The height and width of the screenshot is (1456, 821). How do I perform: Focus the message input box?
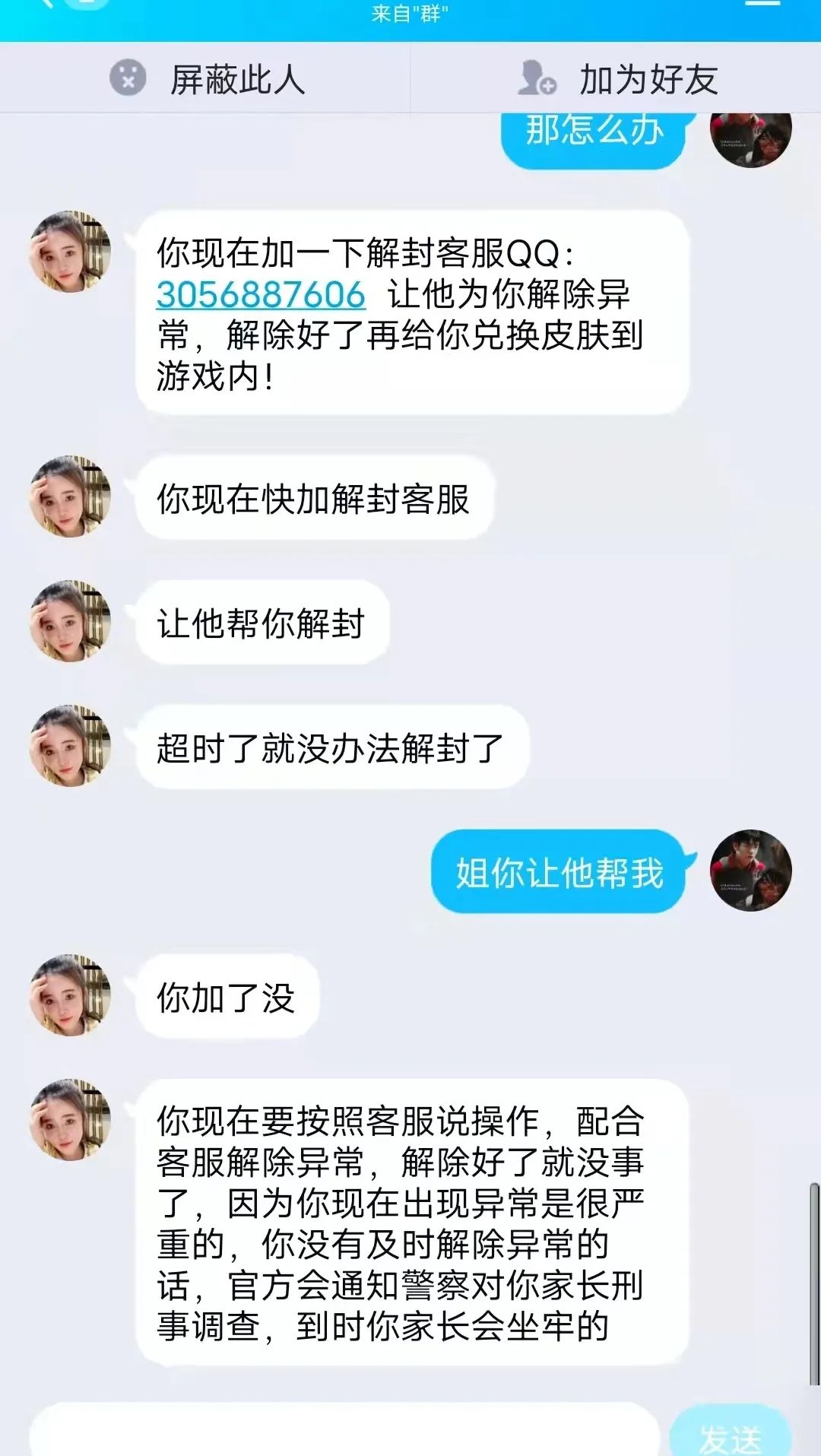click(x=342, y=1433)
